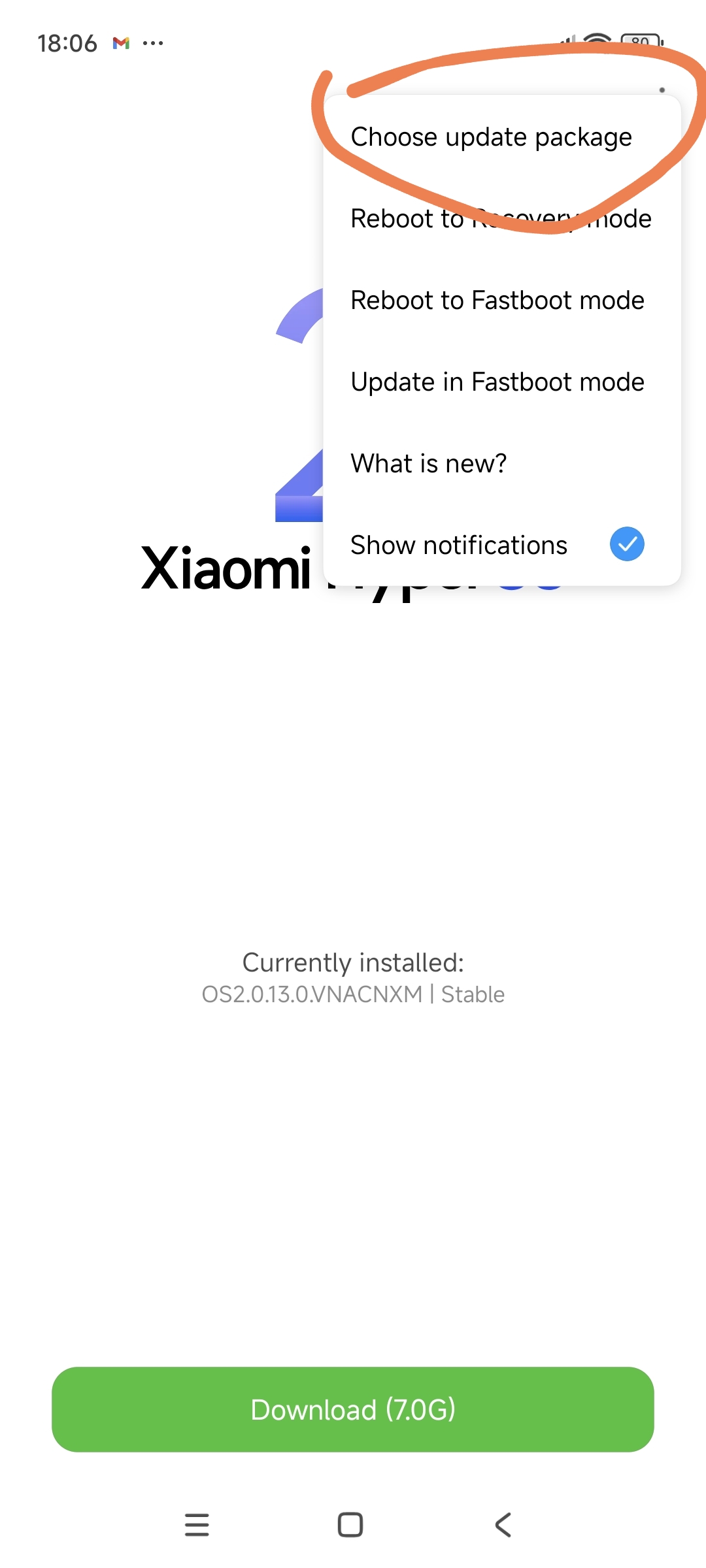Go back using the navigation bar

tap(503, 1525)
